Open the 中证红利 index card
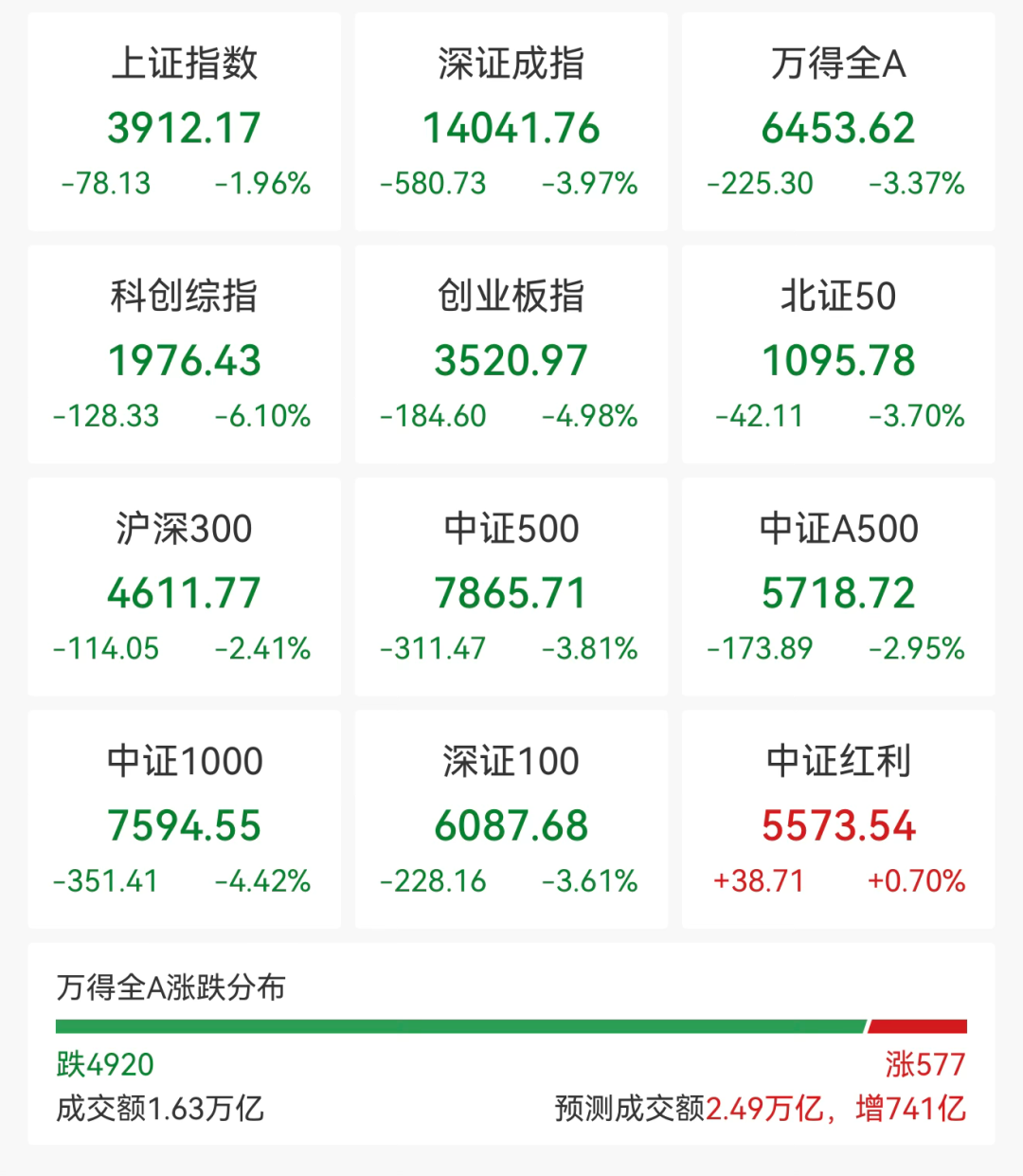The width and height of the screenshot is (1023, 1176). coord(838,820)
